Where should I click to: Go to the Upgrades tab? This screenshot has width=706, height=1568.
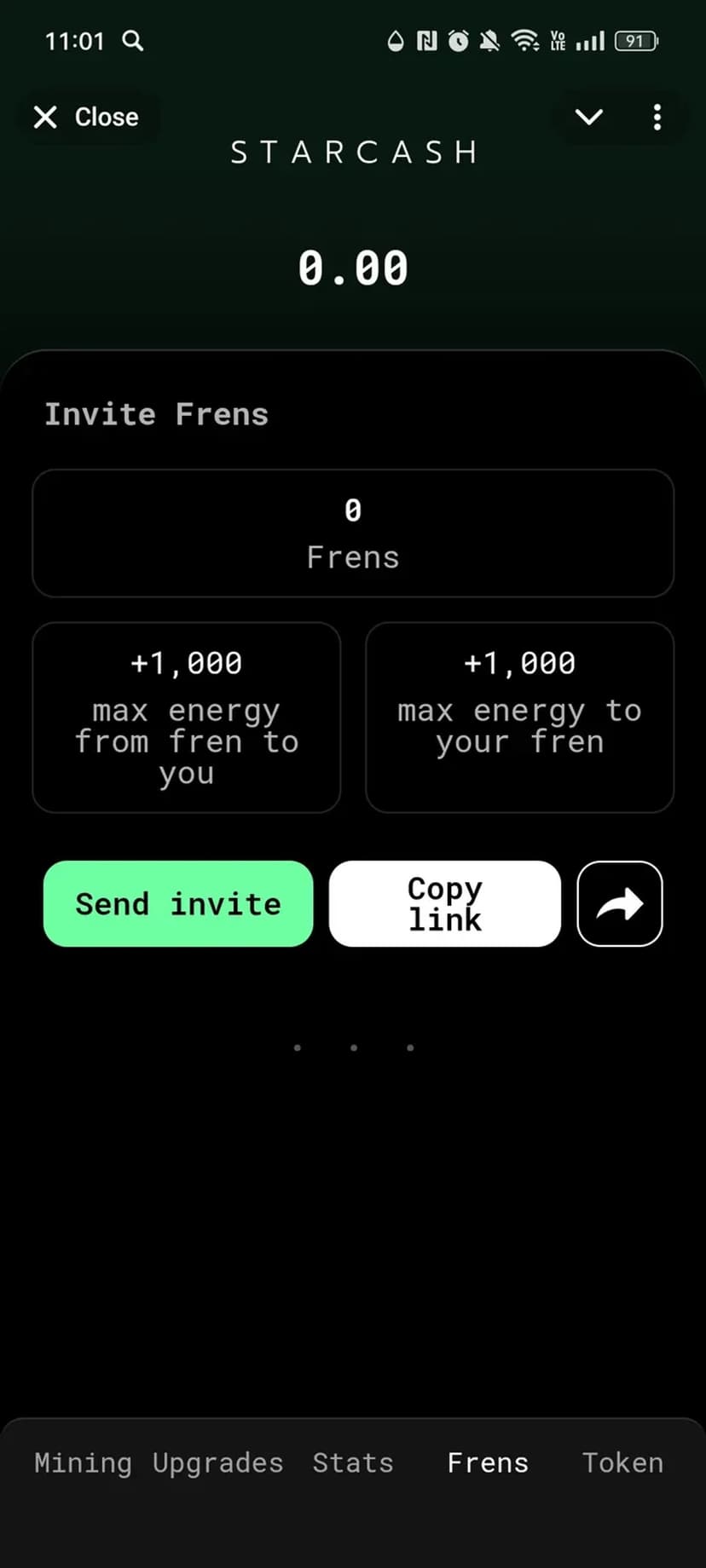217,1462
